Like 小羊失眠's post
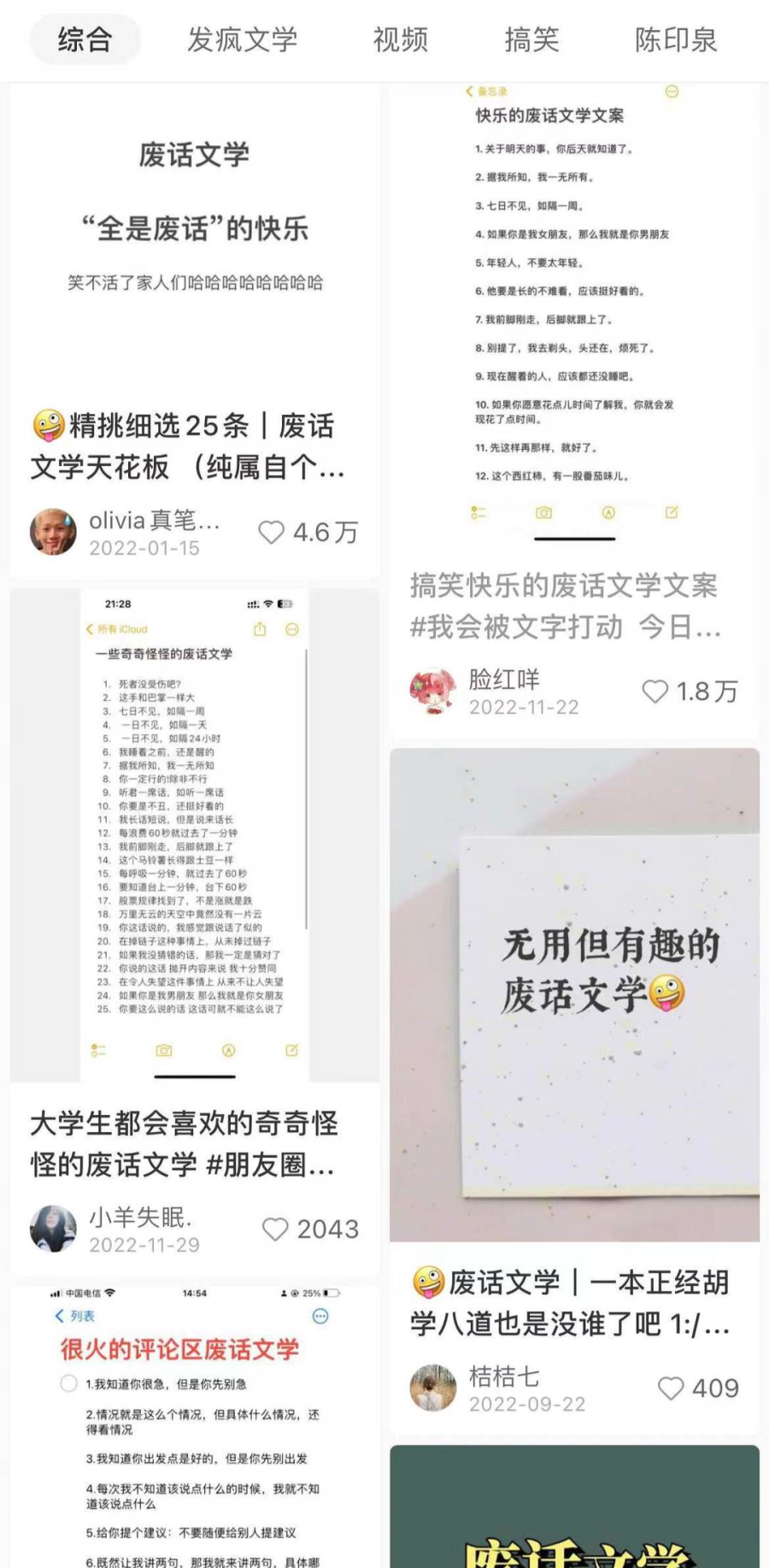This screenshot has height=1568, width=769. pyautogui.click(x=275, y=1229)
